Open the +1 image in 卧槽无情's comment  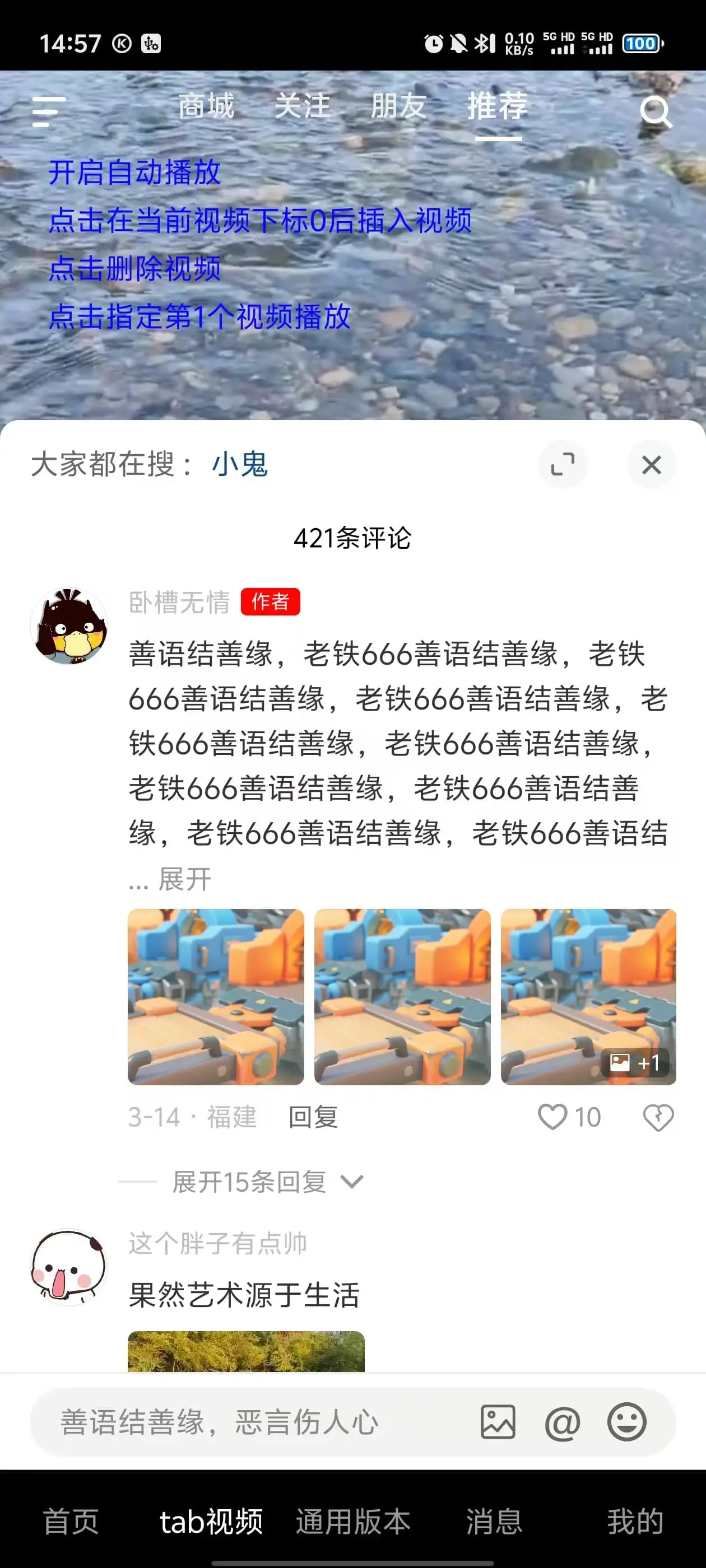pos(588,996)
